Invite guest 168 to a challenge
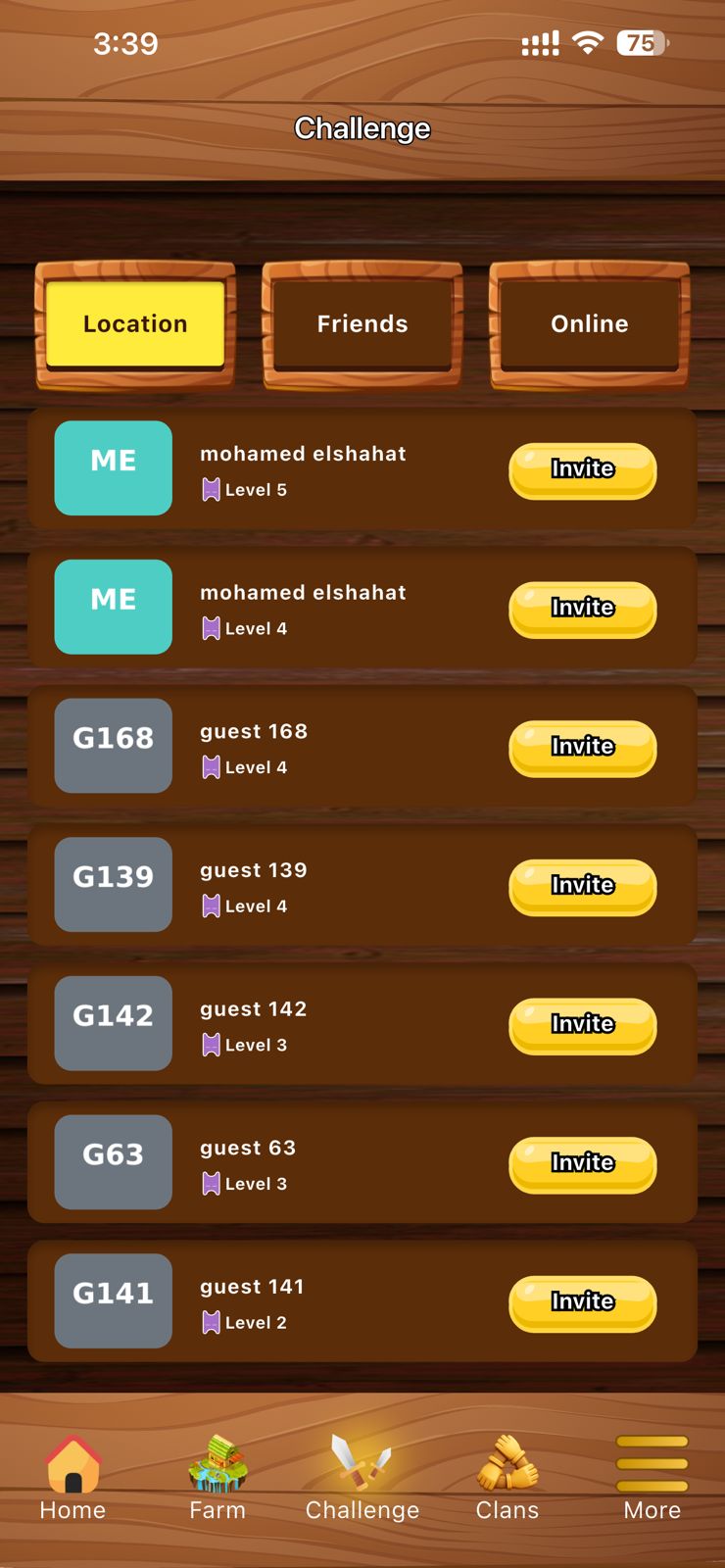The image size is (725, 1568). coord(583,748)
